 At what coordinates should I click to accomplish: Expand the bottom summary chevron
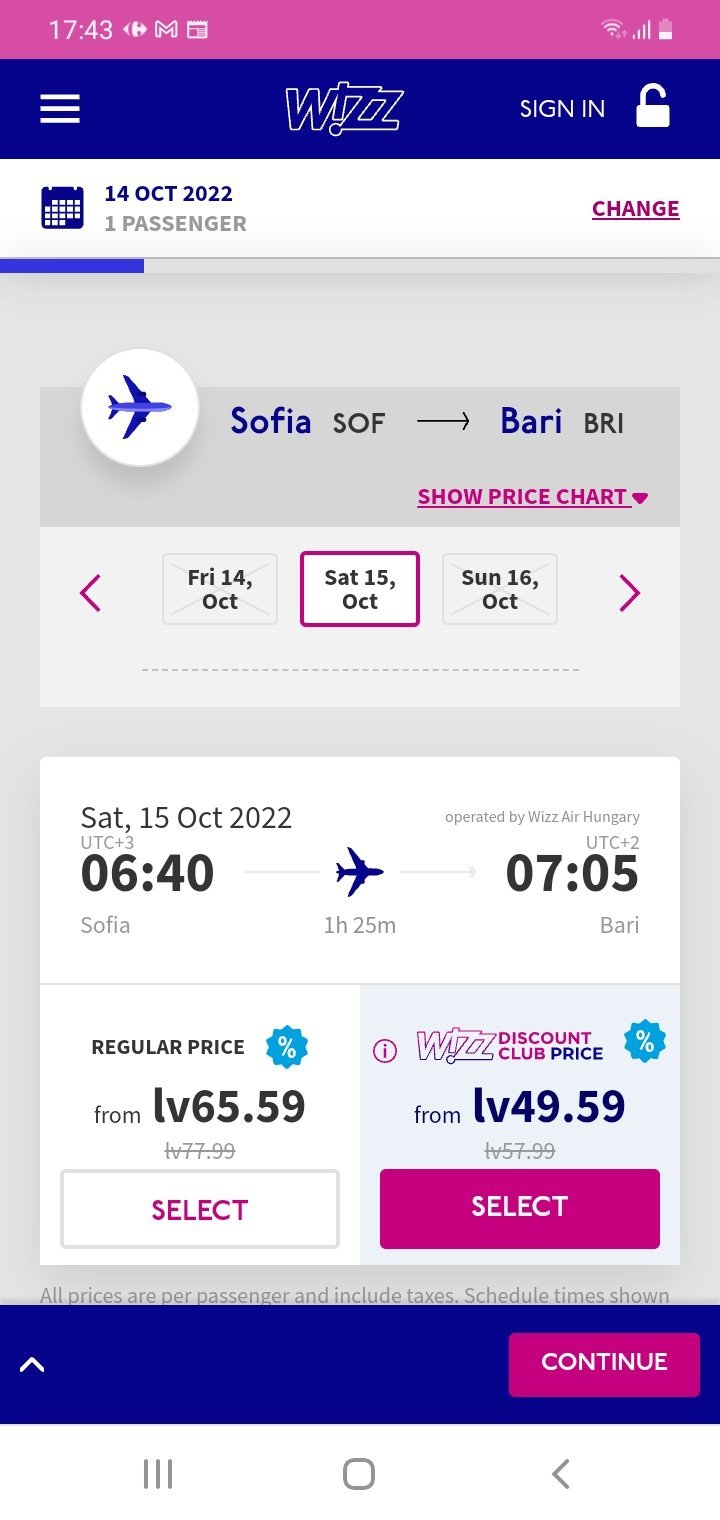pos(33,1365)
